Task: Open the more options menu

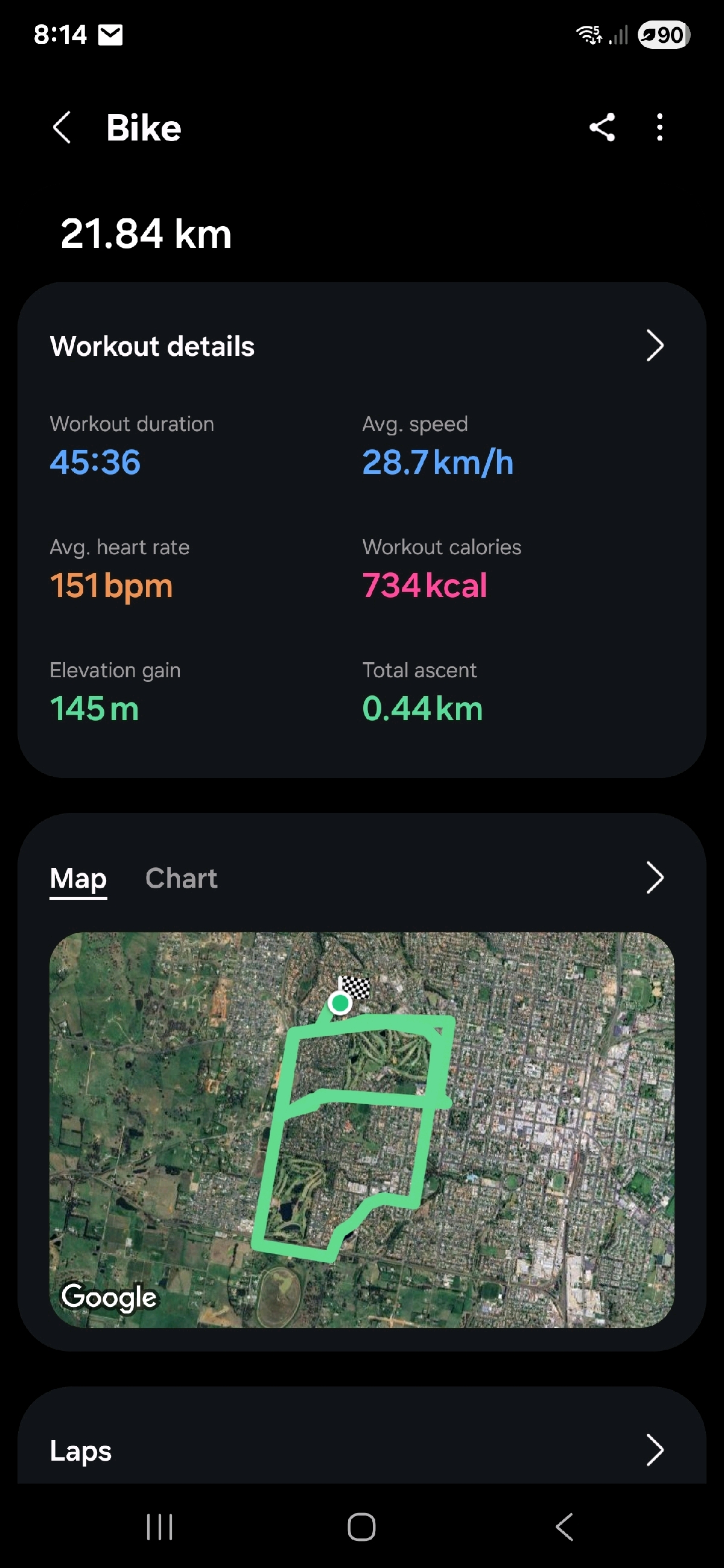Action: click(x=659, y=128)
